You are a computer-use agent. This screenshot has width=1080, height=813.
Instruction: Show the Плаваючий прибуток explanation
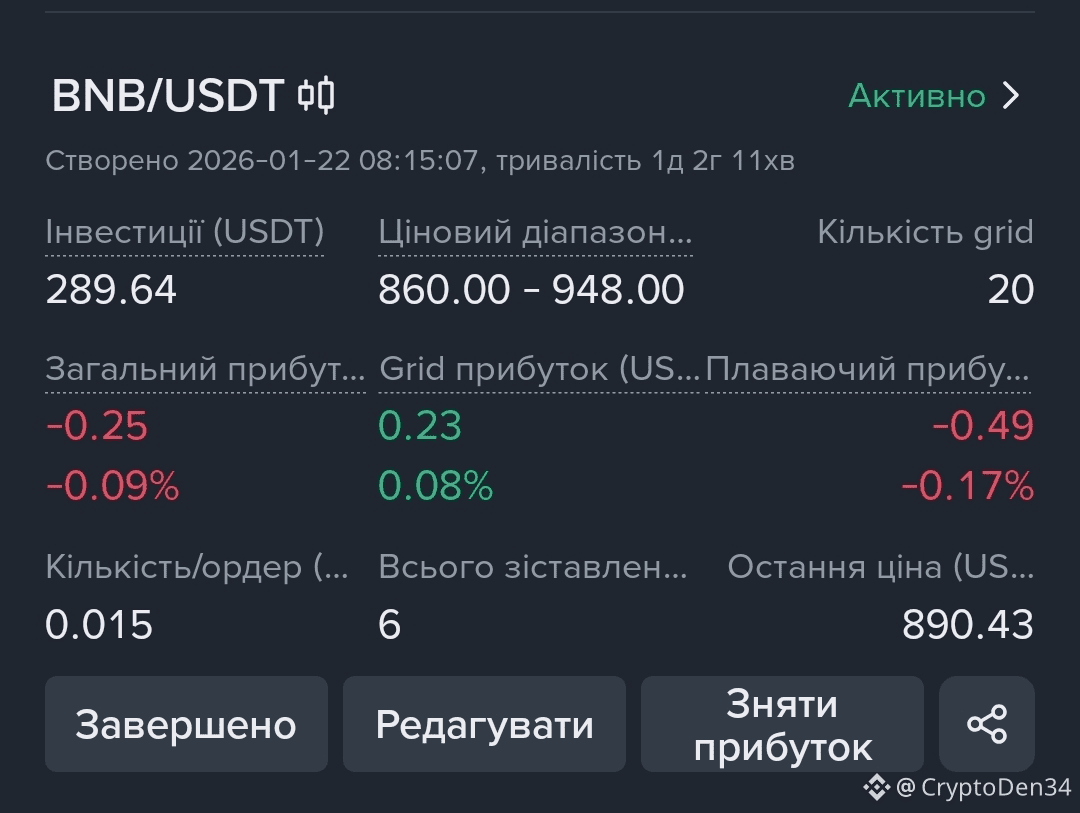coord(868,369)
